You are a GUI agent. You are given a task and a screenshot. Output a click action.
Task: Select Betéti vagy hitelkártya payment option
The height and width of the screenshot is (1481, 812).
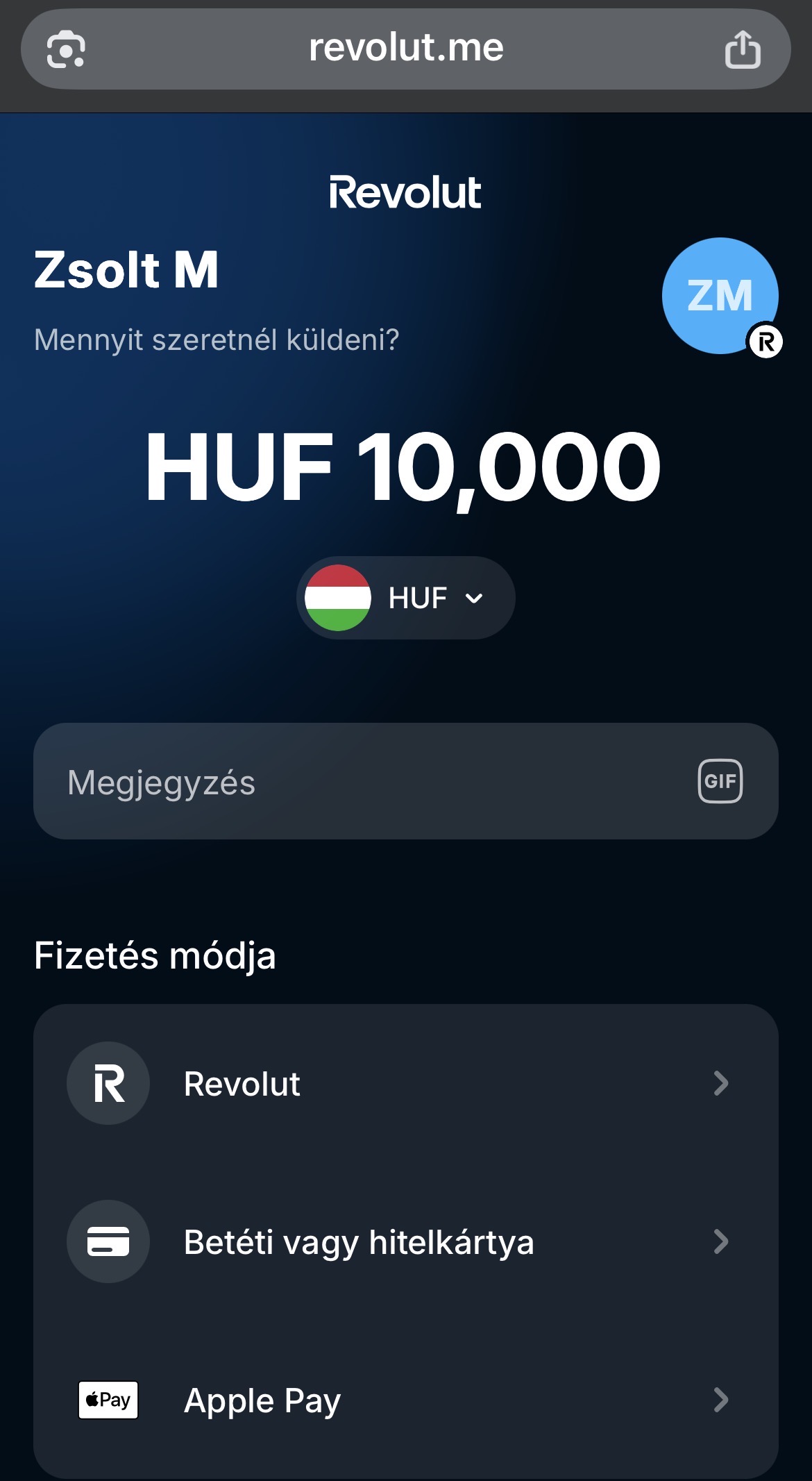click(x=405, y=1241)
